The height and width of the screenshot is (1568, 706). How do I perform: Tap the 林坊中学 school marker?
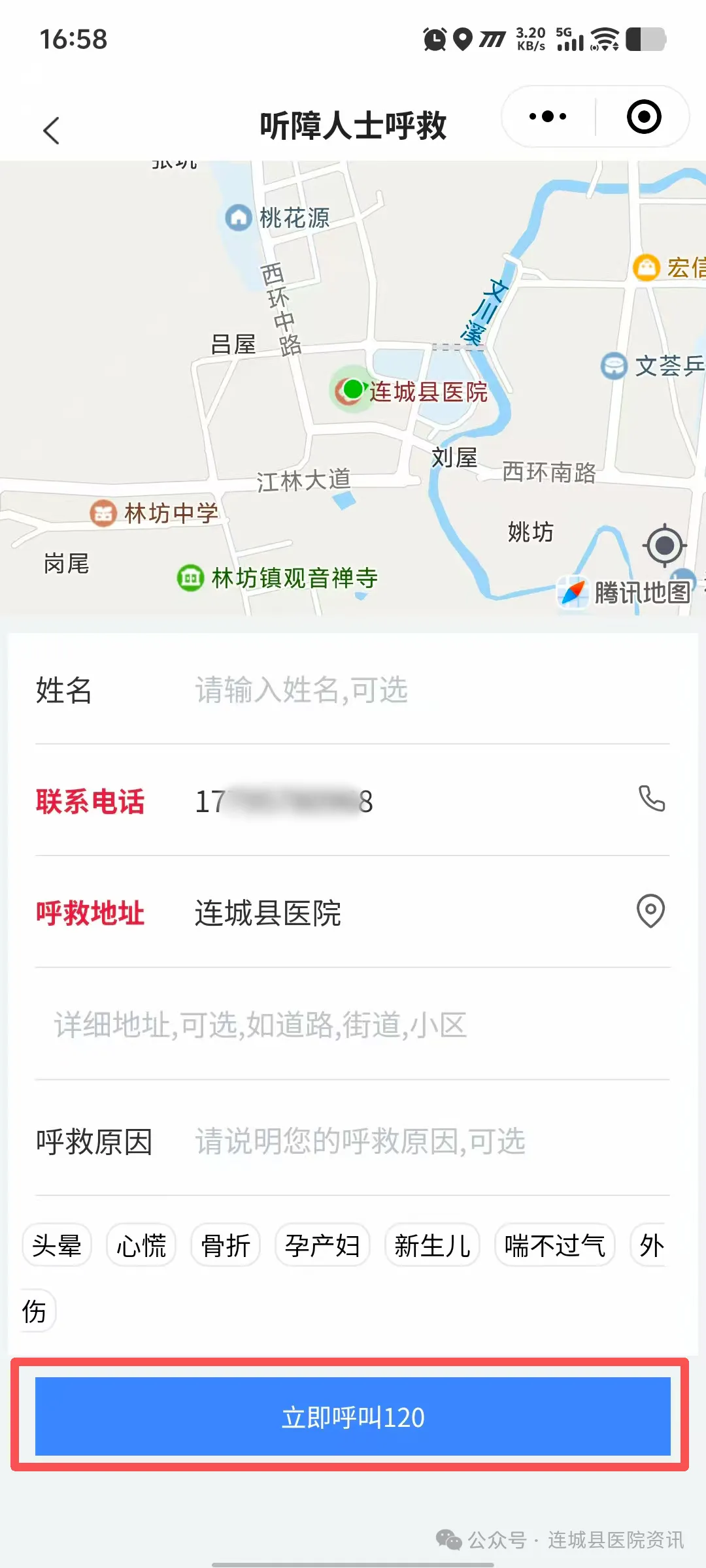(x=103, y=513)
